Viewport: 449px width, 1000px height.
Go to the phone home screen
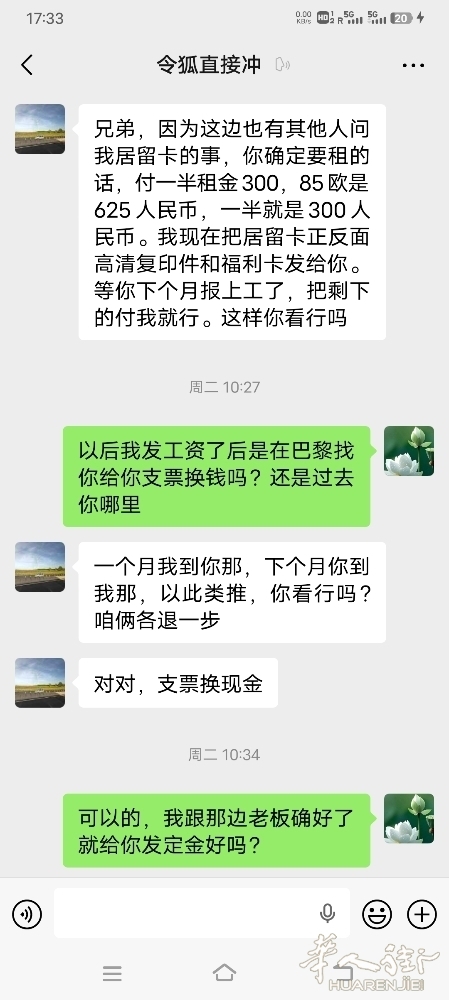(x=224, y=972)
